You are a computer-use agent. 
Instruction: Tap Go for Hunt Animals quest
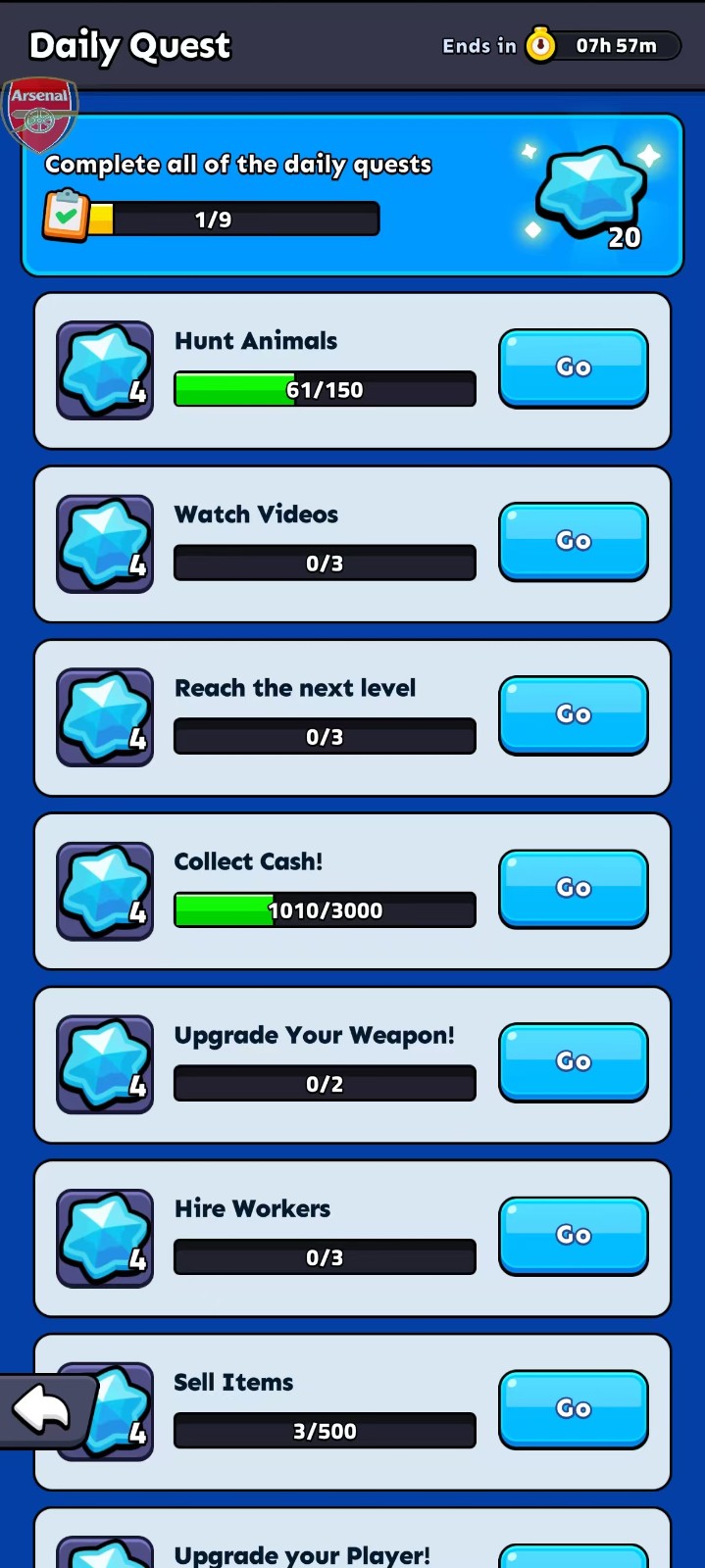tap(574, 368)
